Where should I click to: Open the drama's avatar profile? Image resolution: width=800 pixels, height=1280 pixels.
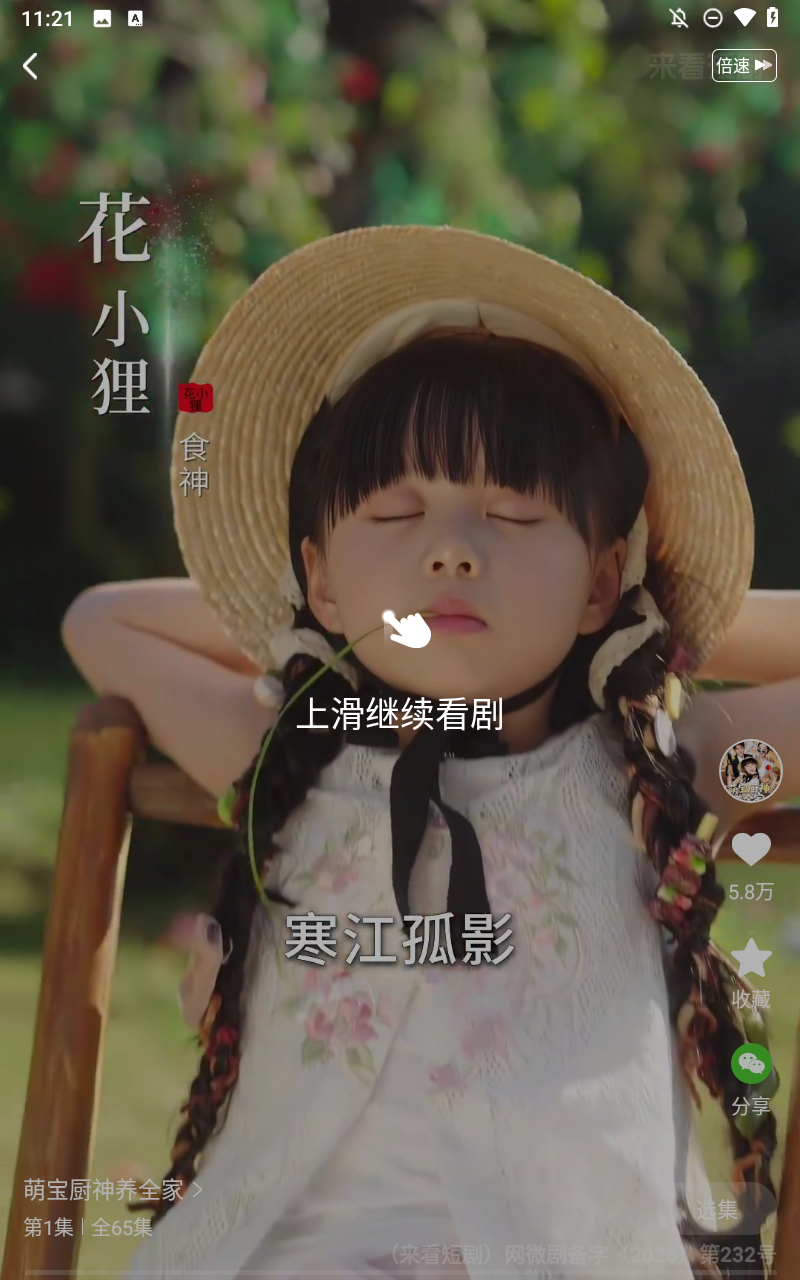click(x=750, y=770)
